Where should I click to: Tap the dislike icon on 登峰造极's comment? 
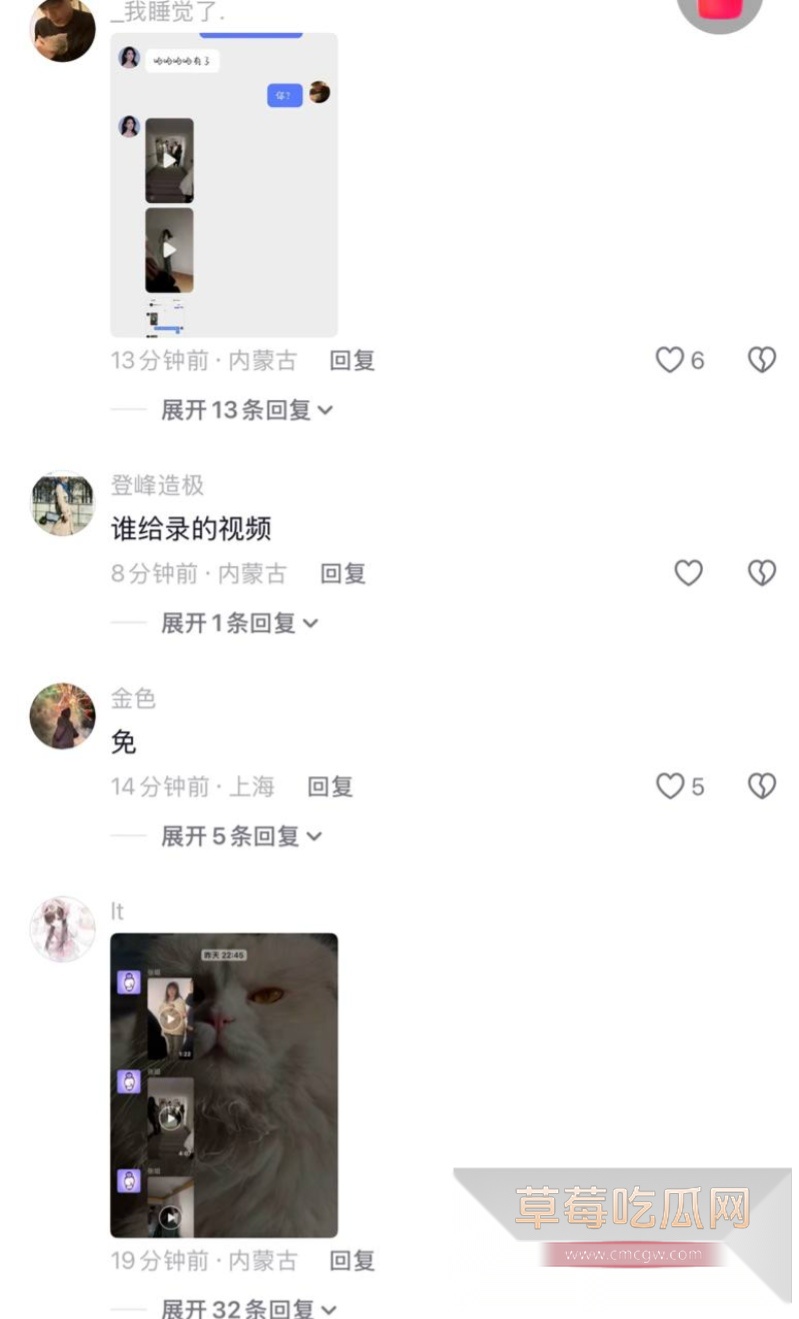[x=761, y=572]
